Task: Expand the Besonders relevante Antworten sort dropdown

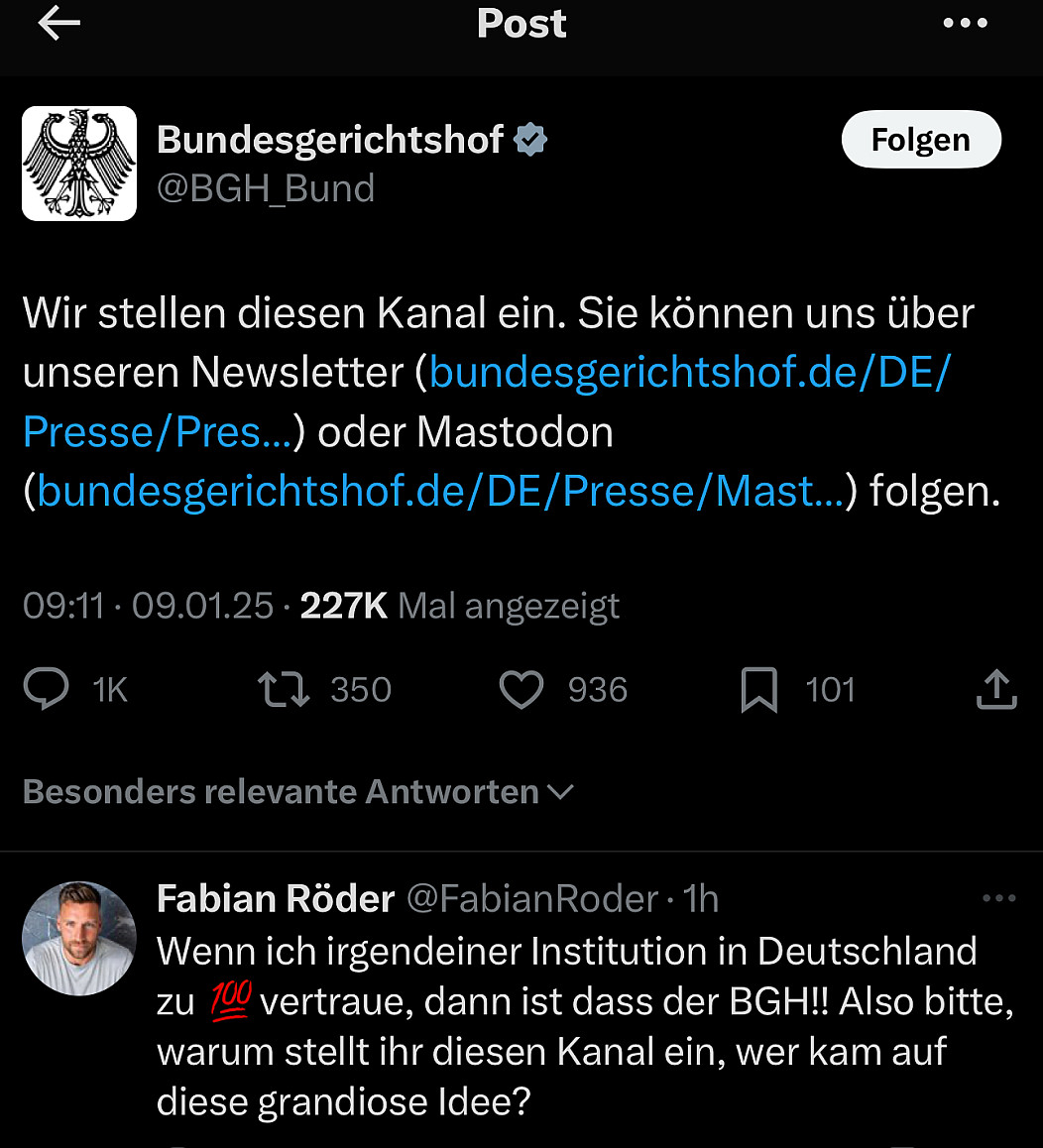Action: click(297, 791)
